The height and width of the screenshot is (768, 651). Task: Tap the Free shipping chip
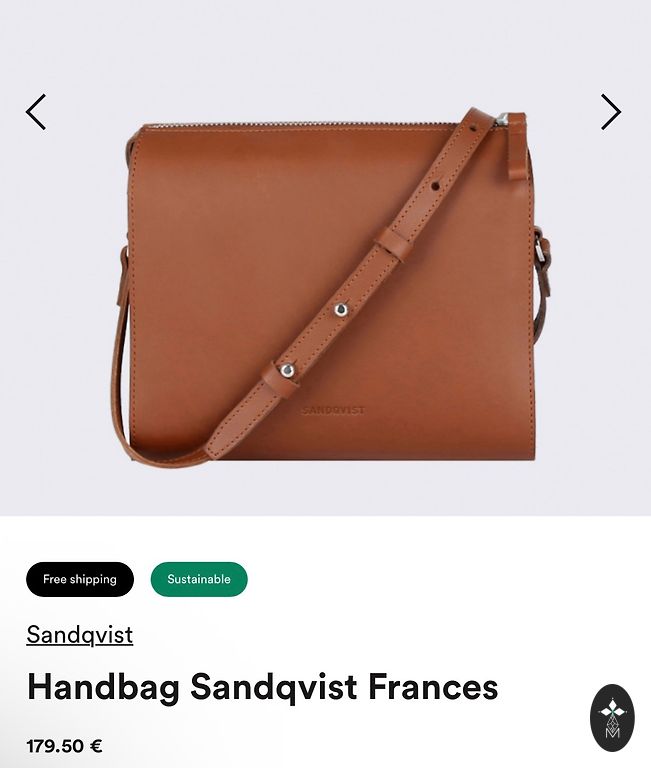click(x=80, y=579)
